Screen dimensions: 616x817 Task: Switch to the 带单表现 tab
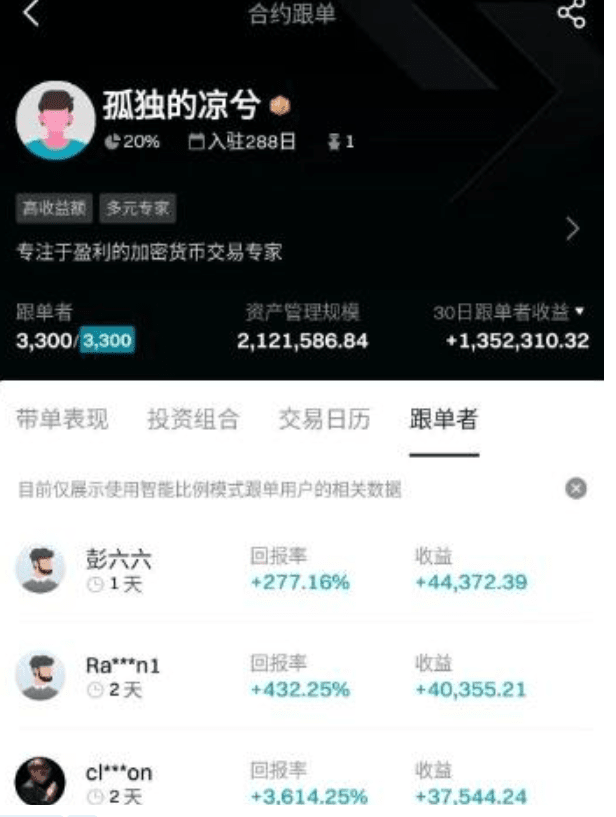pyautogui.click(x=62, y=419)
